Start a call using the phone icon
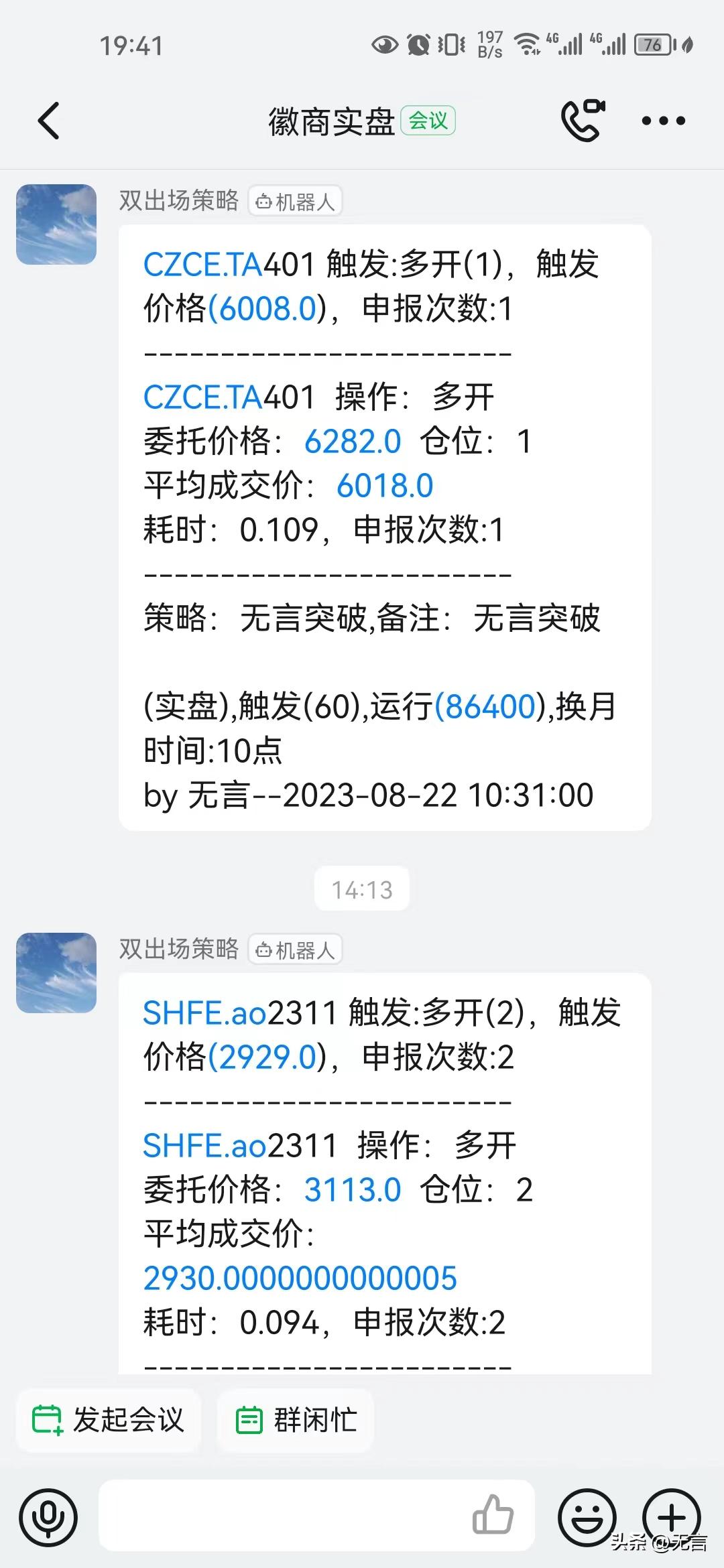Viewport: 724px width, 1568px height. click(x=582, y=121)
